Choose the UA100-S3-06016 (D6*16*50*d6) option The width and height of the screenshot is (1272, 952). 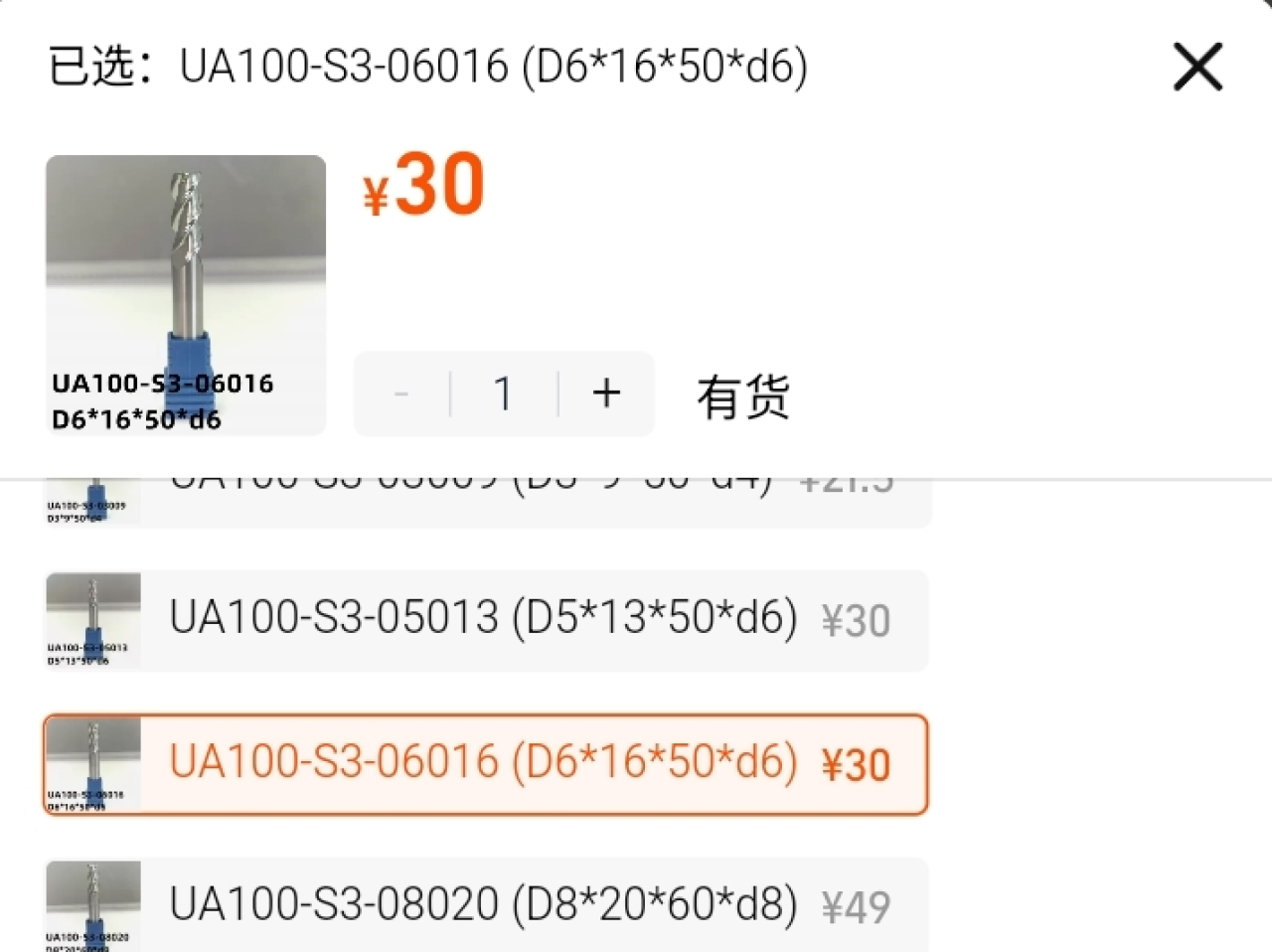[485, 763]
